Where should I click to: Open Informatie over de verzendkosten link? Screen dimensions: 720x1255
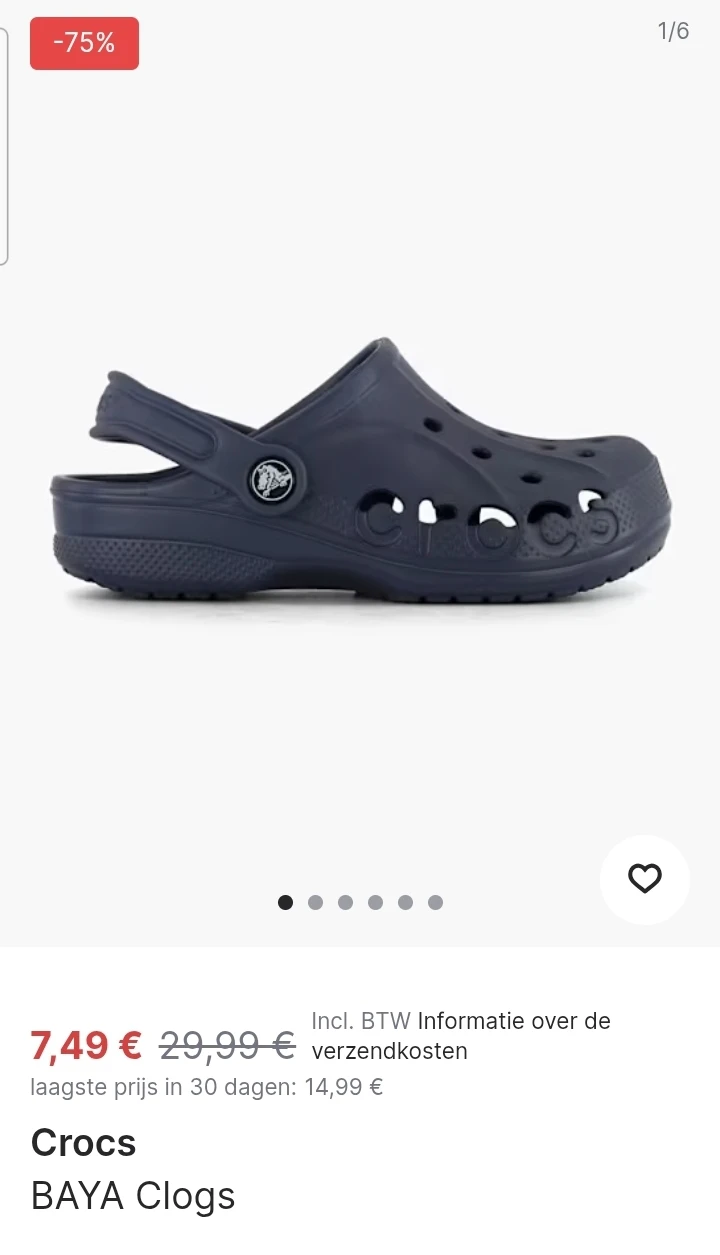point(513,1022)
